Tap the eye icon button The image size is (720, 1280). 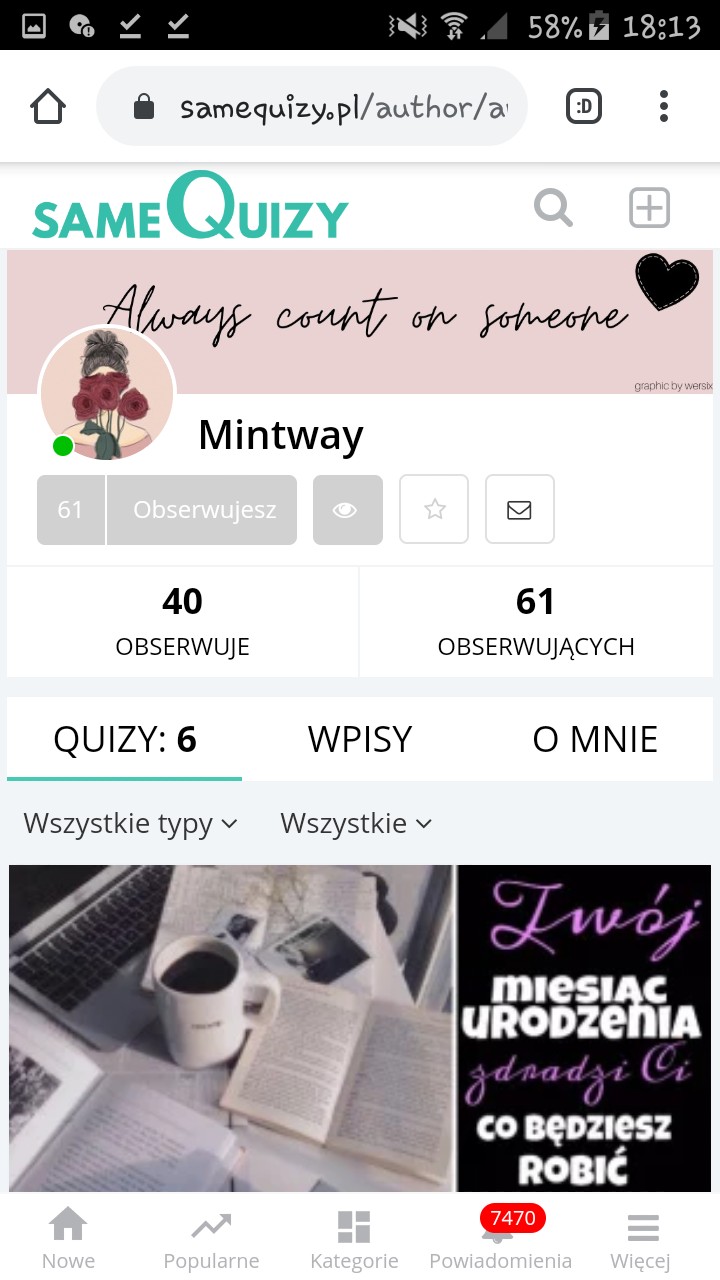click(x=347, y=510)
